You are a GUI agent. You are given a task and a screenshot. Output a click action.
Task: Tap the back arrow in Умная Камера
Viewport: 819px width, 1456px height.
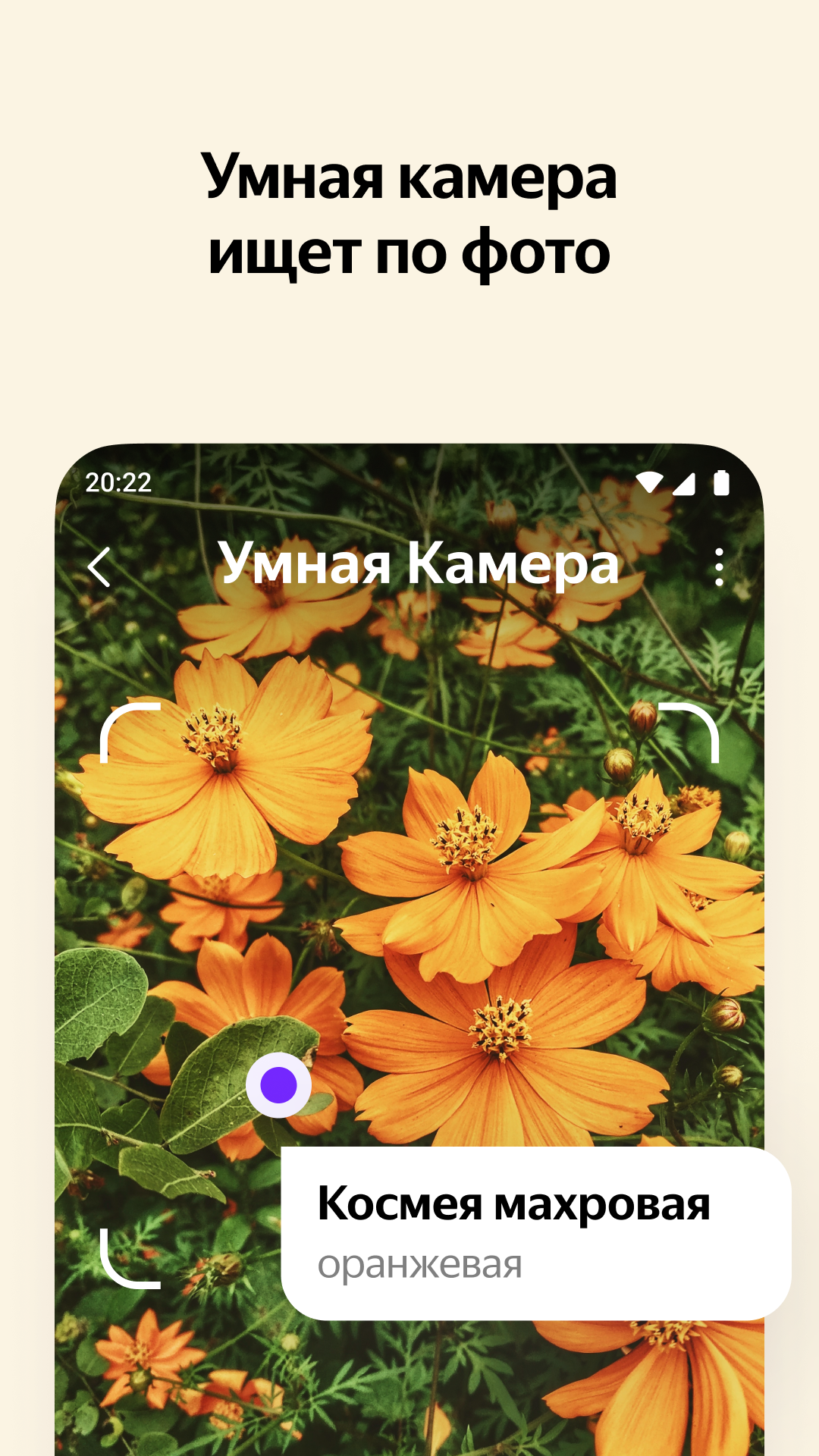coord(99,567)
